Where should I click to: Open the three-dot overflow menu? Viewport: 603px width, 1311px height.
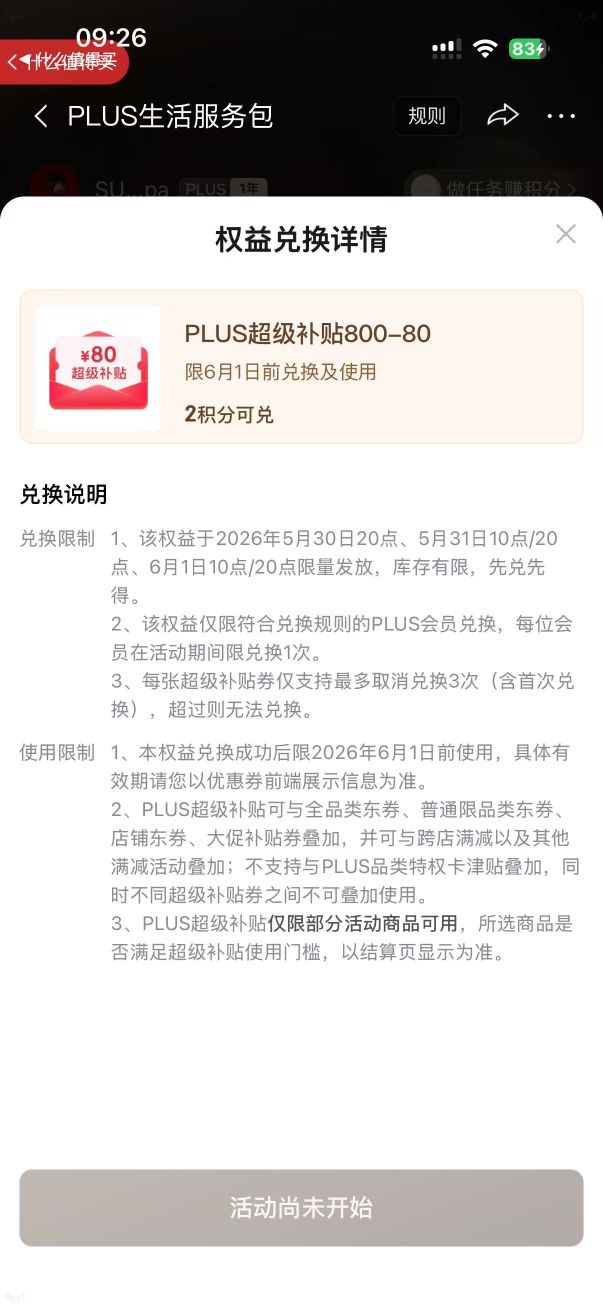point(561,116)
